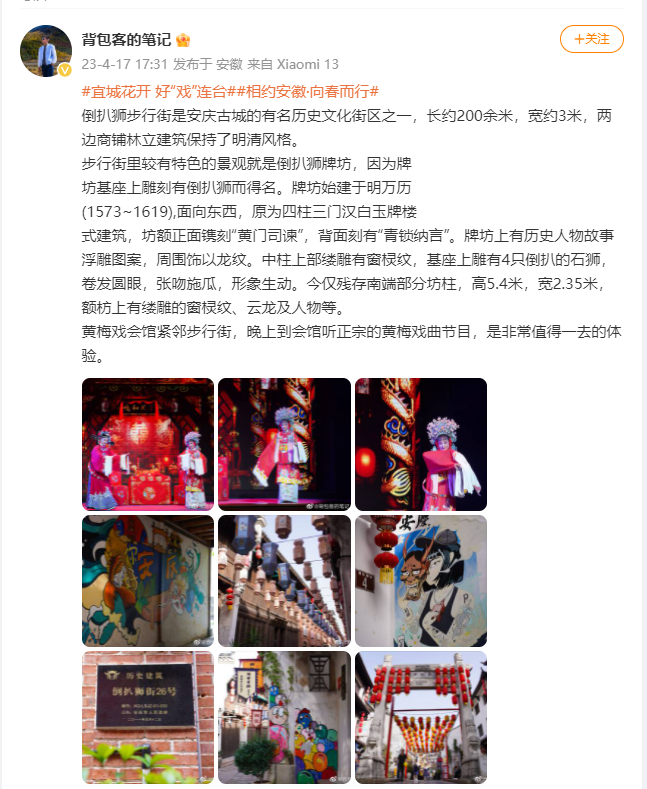Follow 背包客的笔记 with the +关注 button
Screen dimensions: 647x789
[x=592, y=39]
